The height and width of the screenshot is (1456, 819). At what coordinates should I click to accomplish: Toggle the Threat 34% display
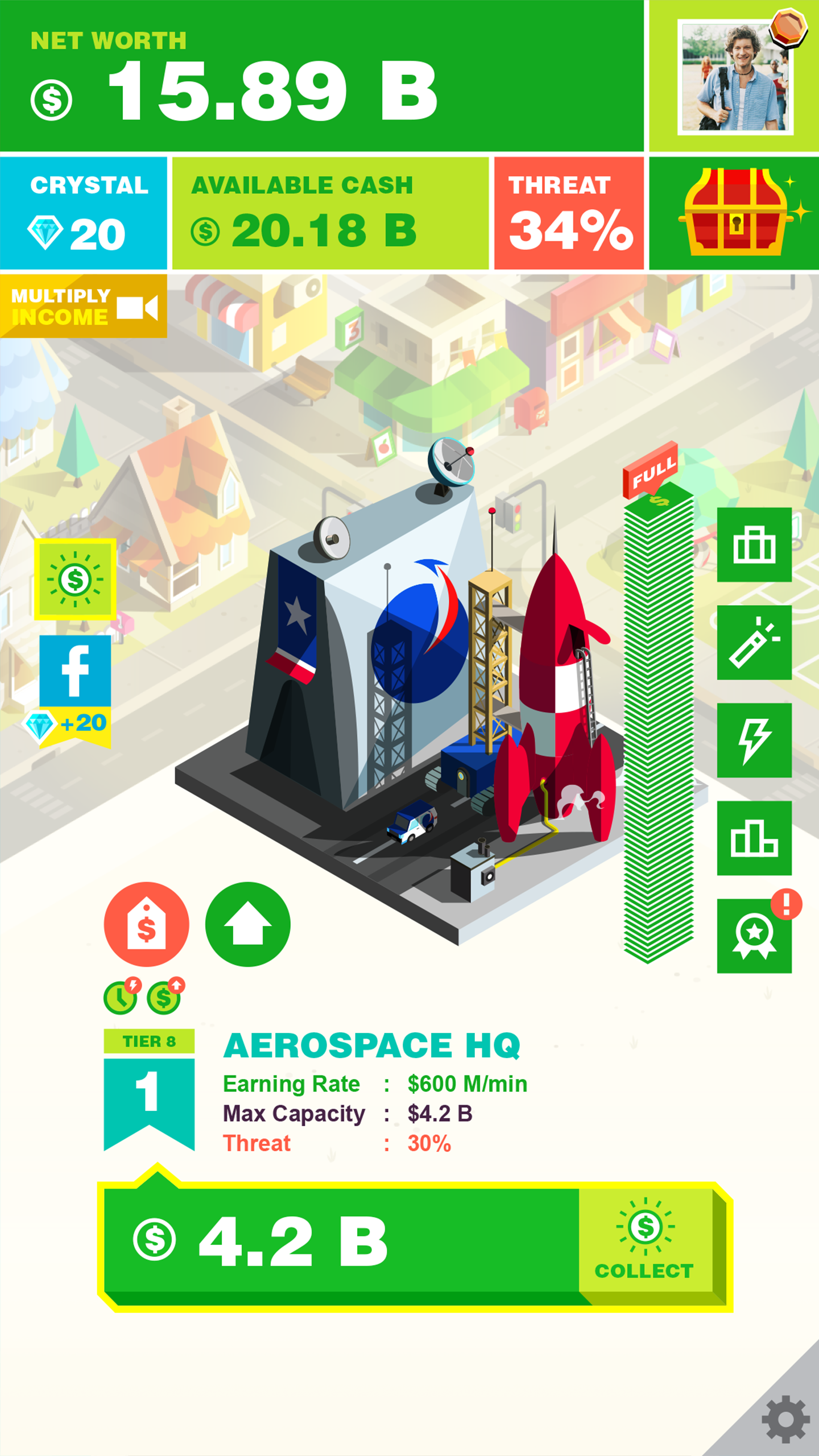pyautogui.click(x=569, y=213)
